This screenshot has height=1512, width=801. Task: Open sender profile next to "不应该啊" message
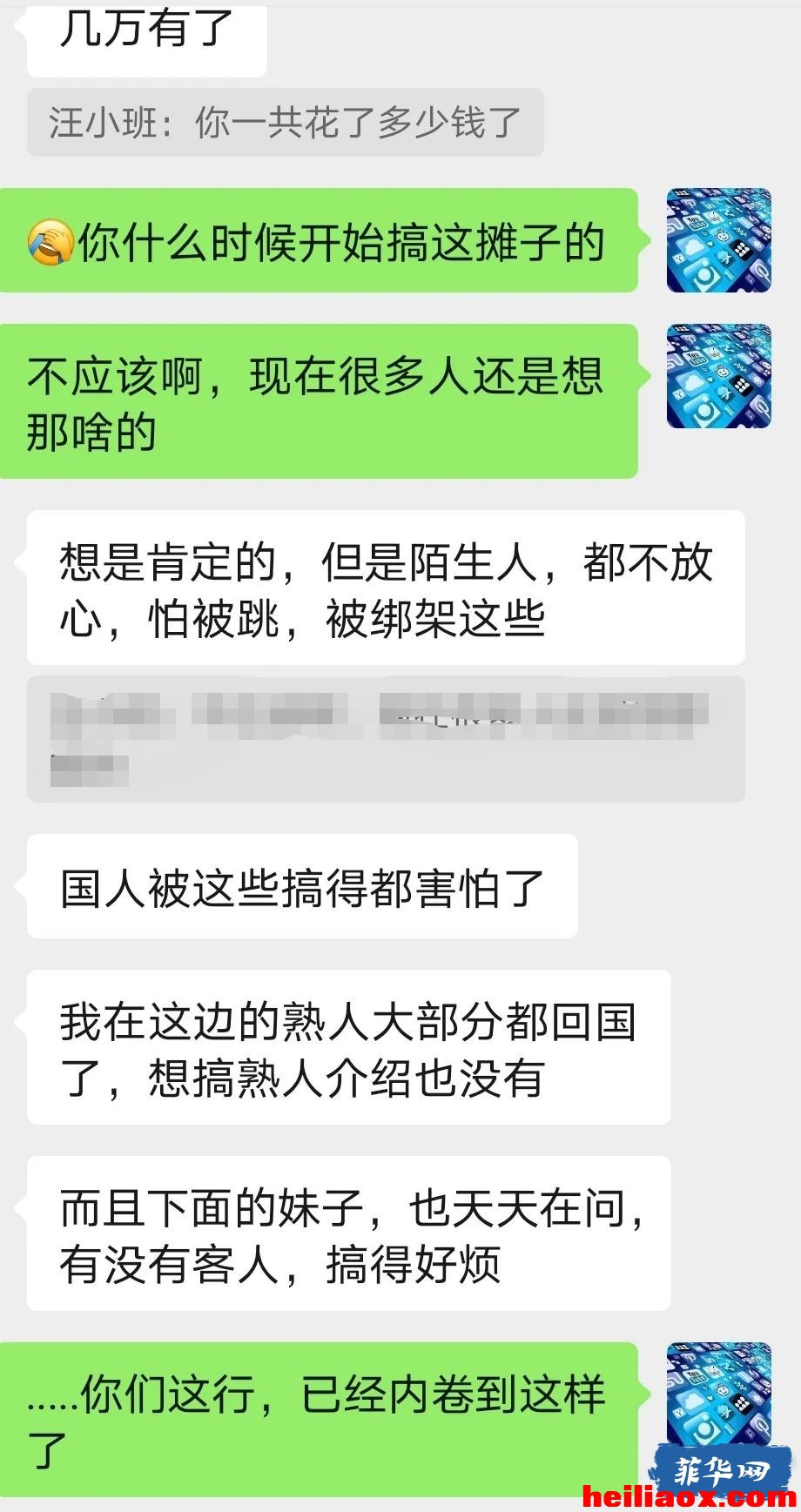(x=719, y=376)
